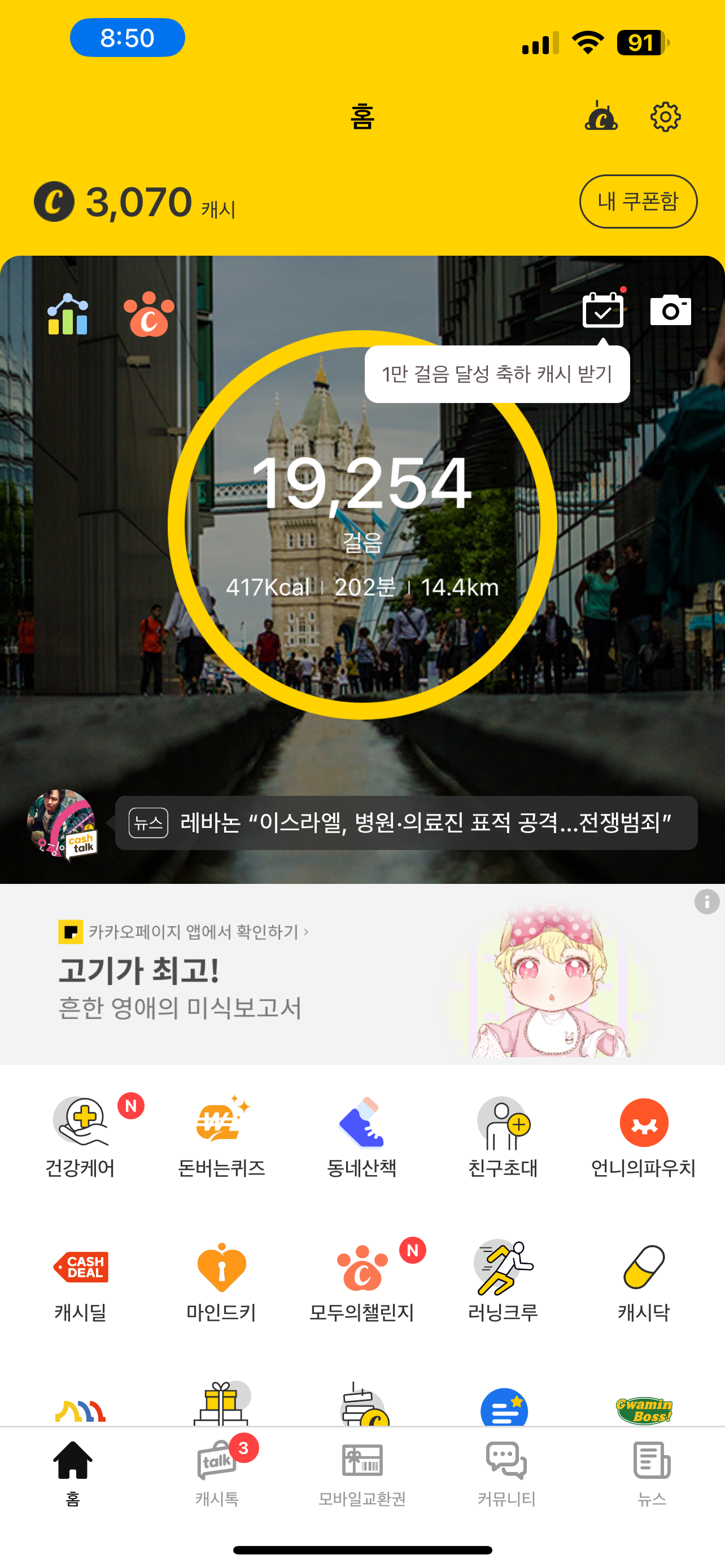Tap the orange paw challenge icon
Screen dimensions: 725x1568
tap(149, 314)
